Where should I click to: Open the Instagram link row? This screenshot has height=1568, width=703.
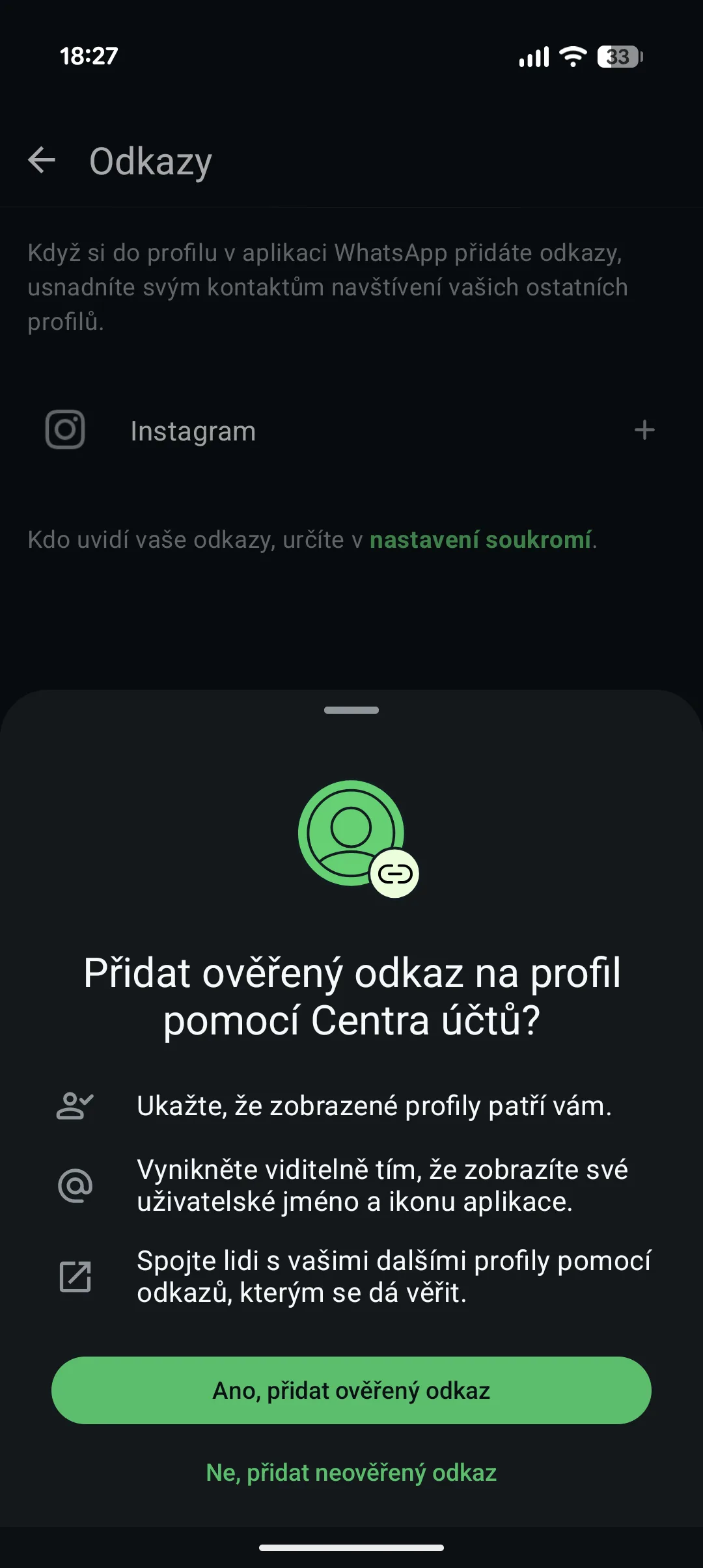pos(193,431)
